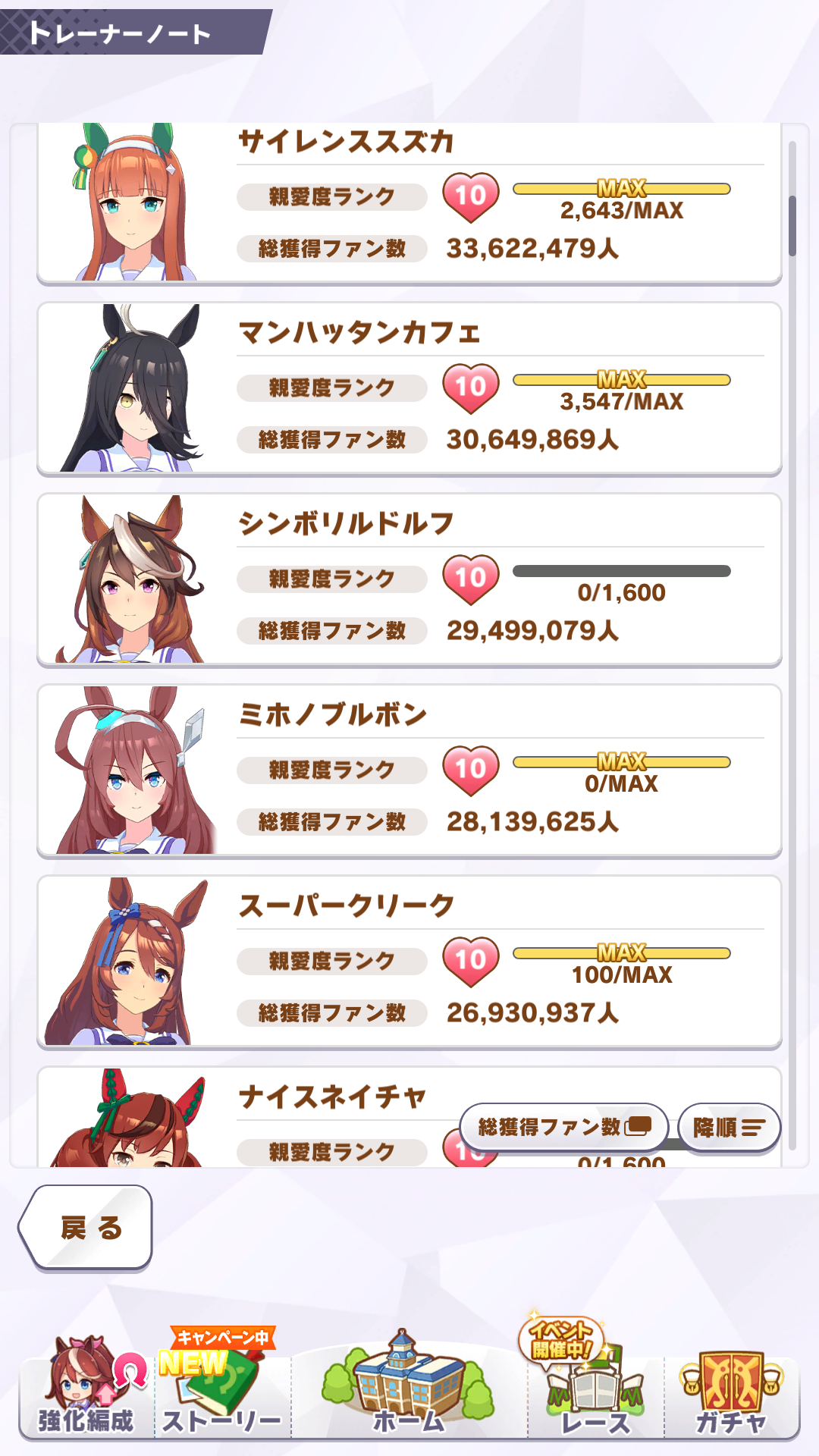Switch to the 強化編成 tab
This screenshot has height=1456, width=819.
[x=86, y=1392]
